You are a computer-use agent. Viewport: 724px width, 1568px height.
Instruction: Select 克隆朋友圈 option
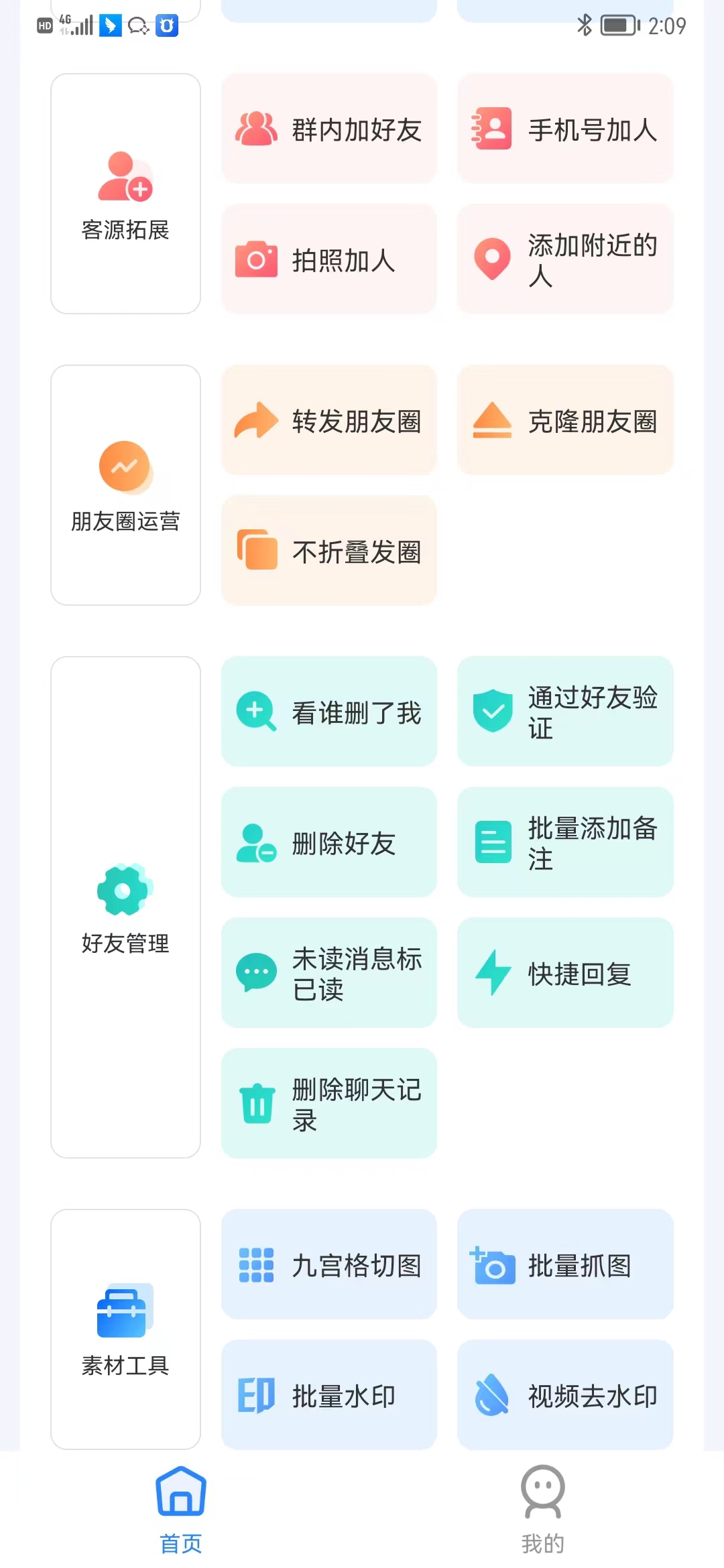[x=565, y=420]
